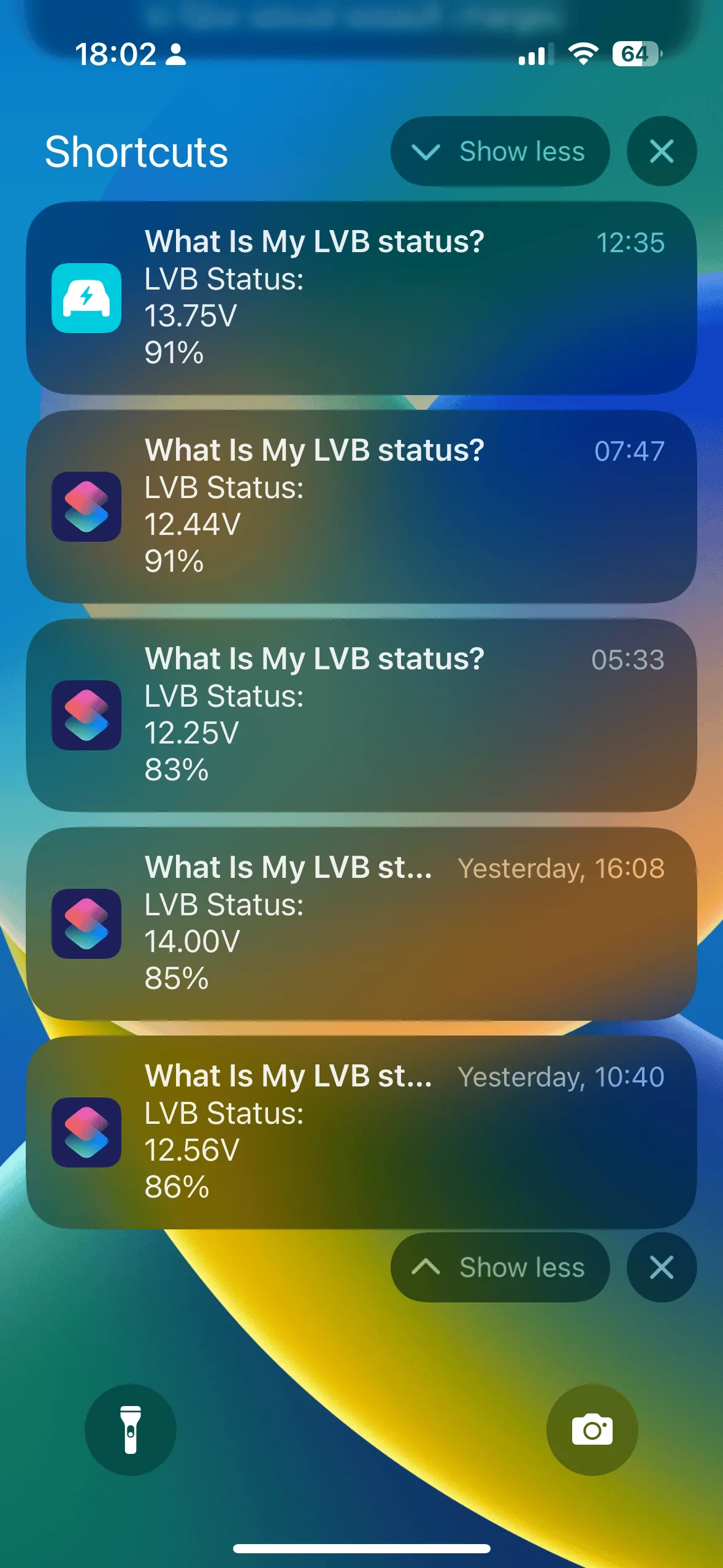Turn on the flashlight
This screenshot has height=1568, width=723.
[x=131, y=1430]
